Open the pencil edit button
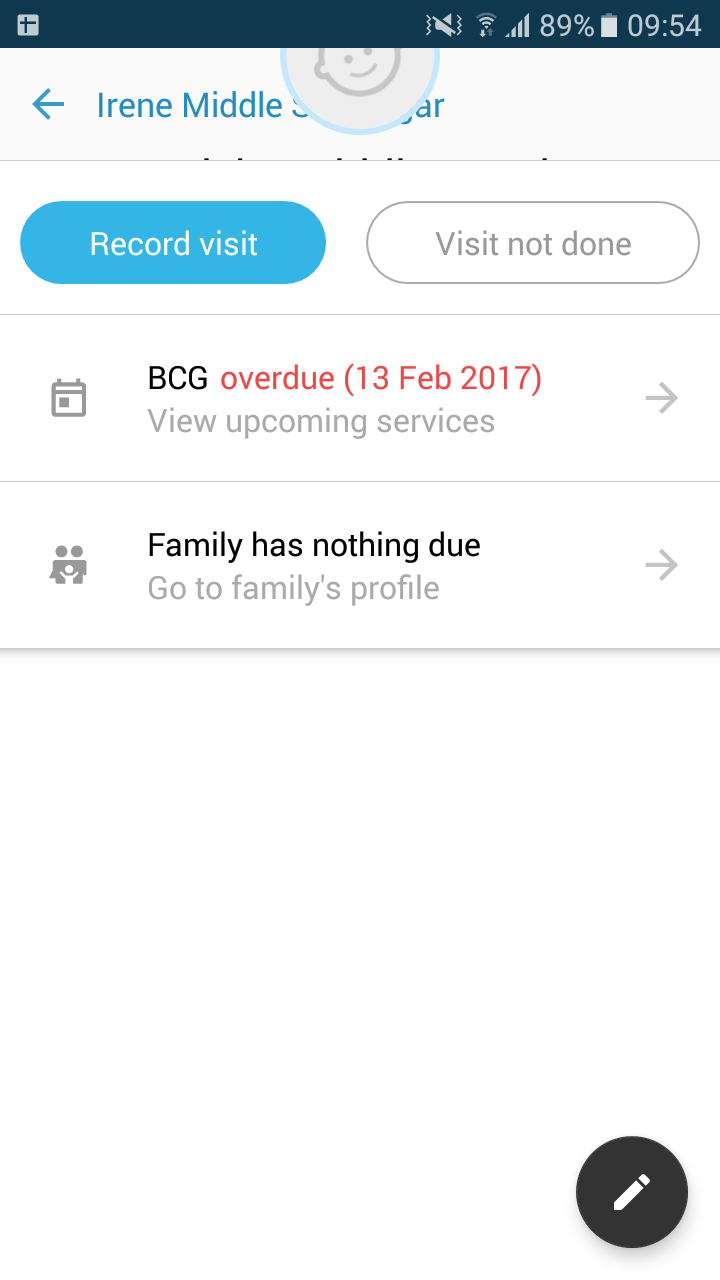 (x=631, y=1191)
